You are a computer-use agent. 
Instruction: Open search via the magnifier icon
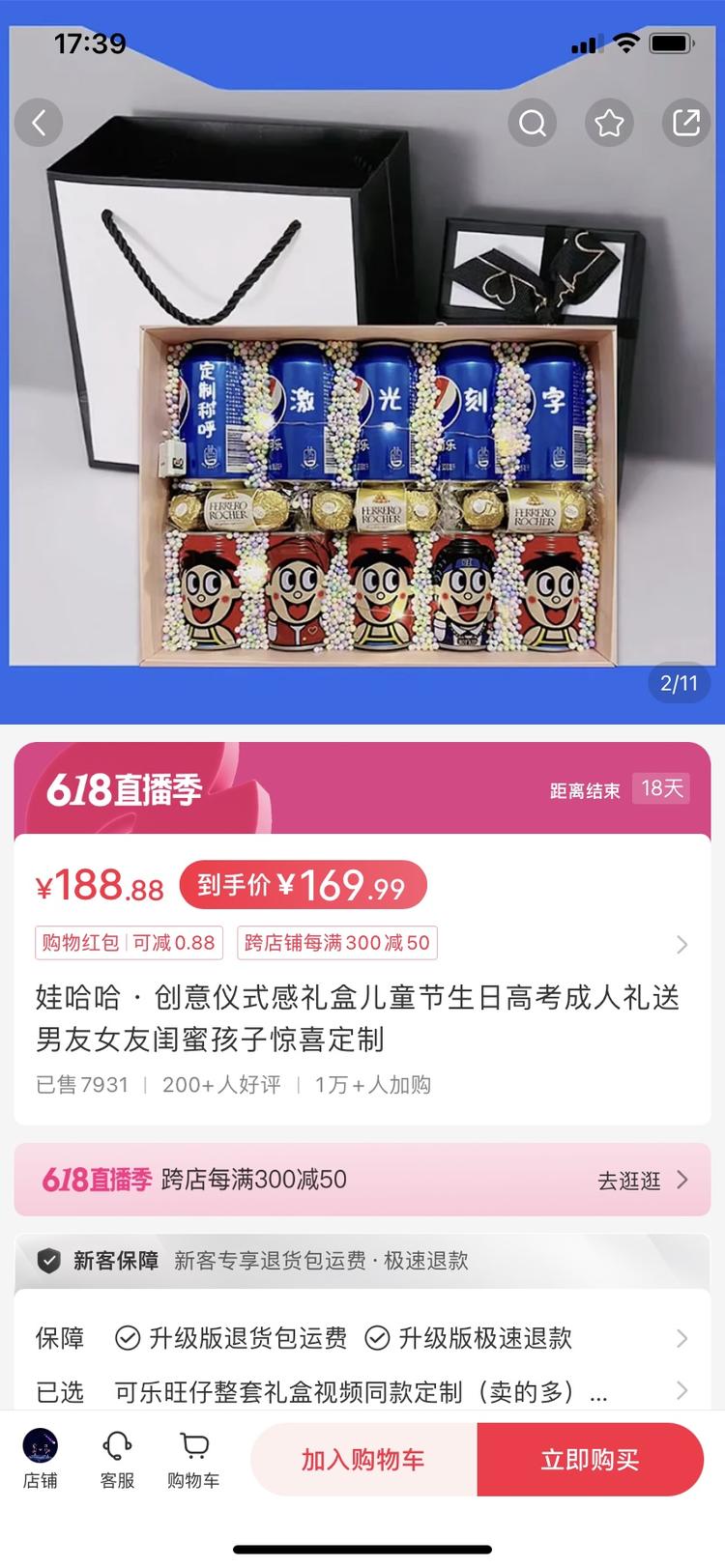[x=531, y=123]
